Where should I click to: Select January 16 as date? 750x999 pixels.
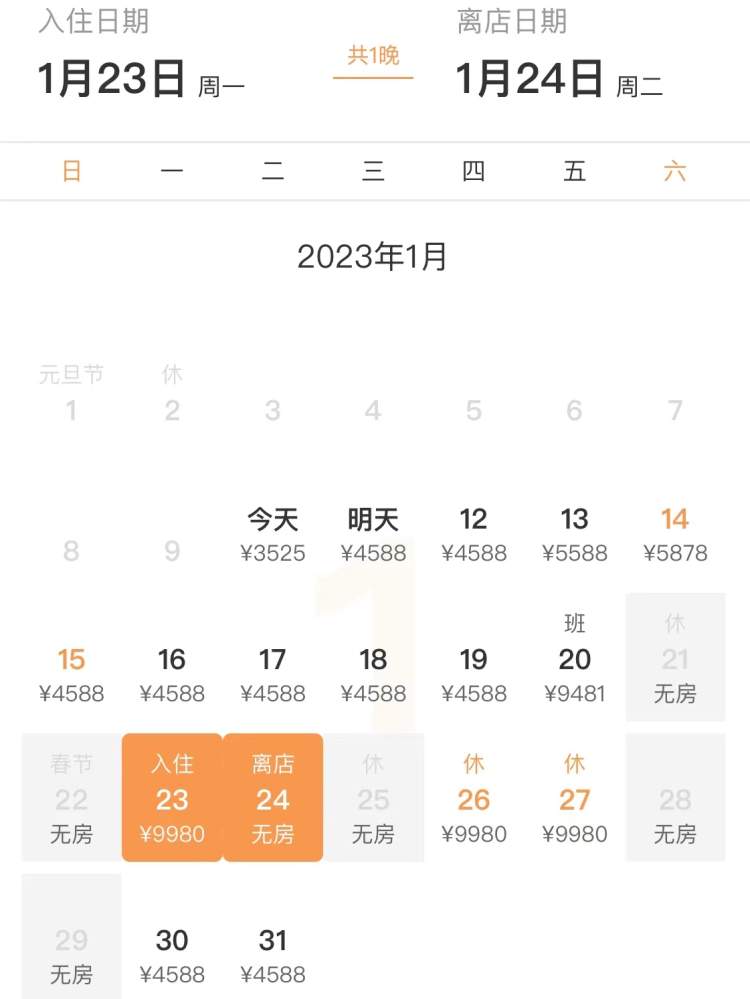[x=172, y=675]
